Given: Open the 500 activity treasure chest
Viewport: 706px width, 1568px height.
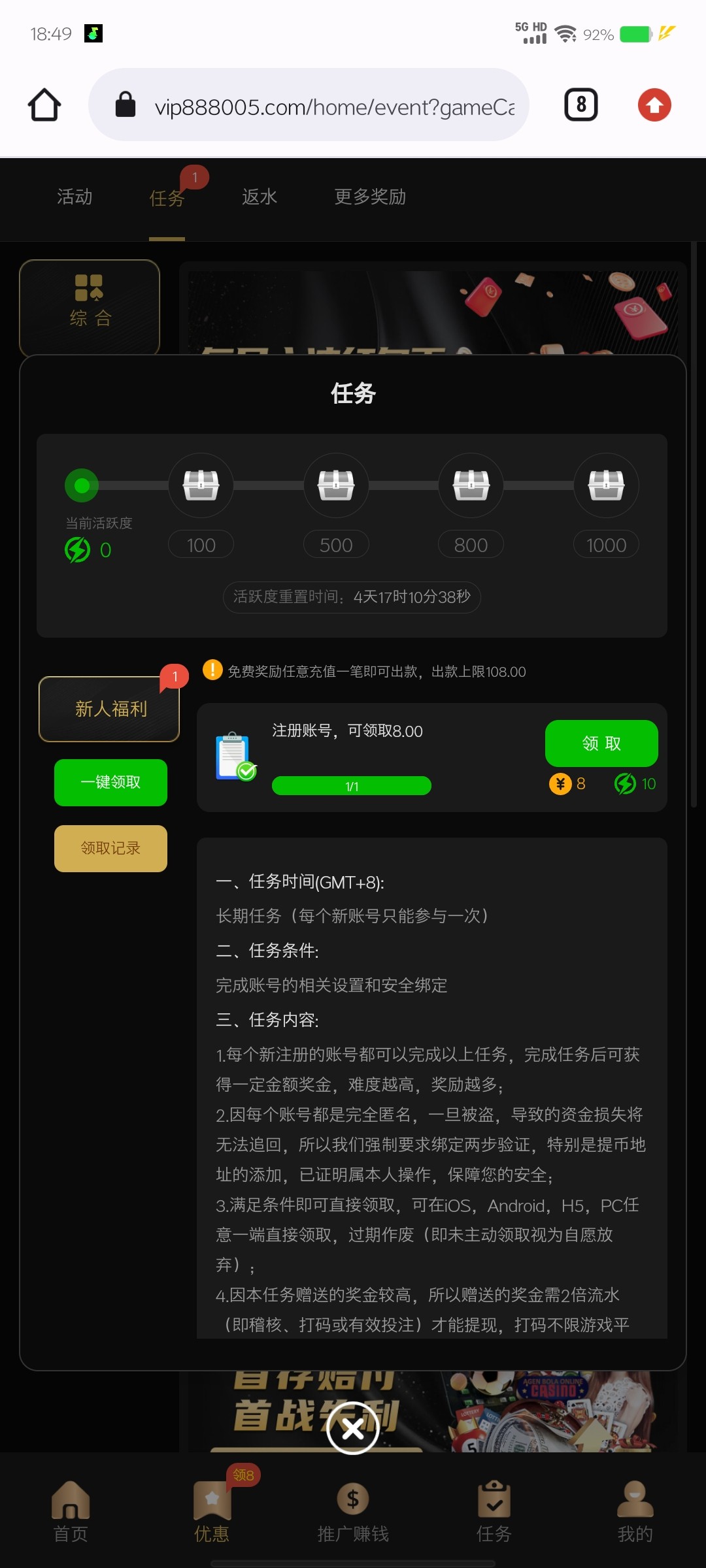Looking at the screenshot, I should click(x=336, y=485).
